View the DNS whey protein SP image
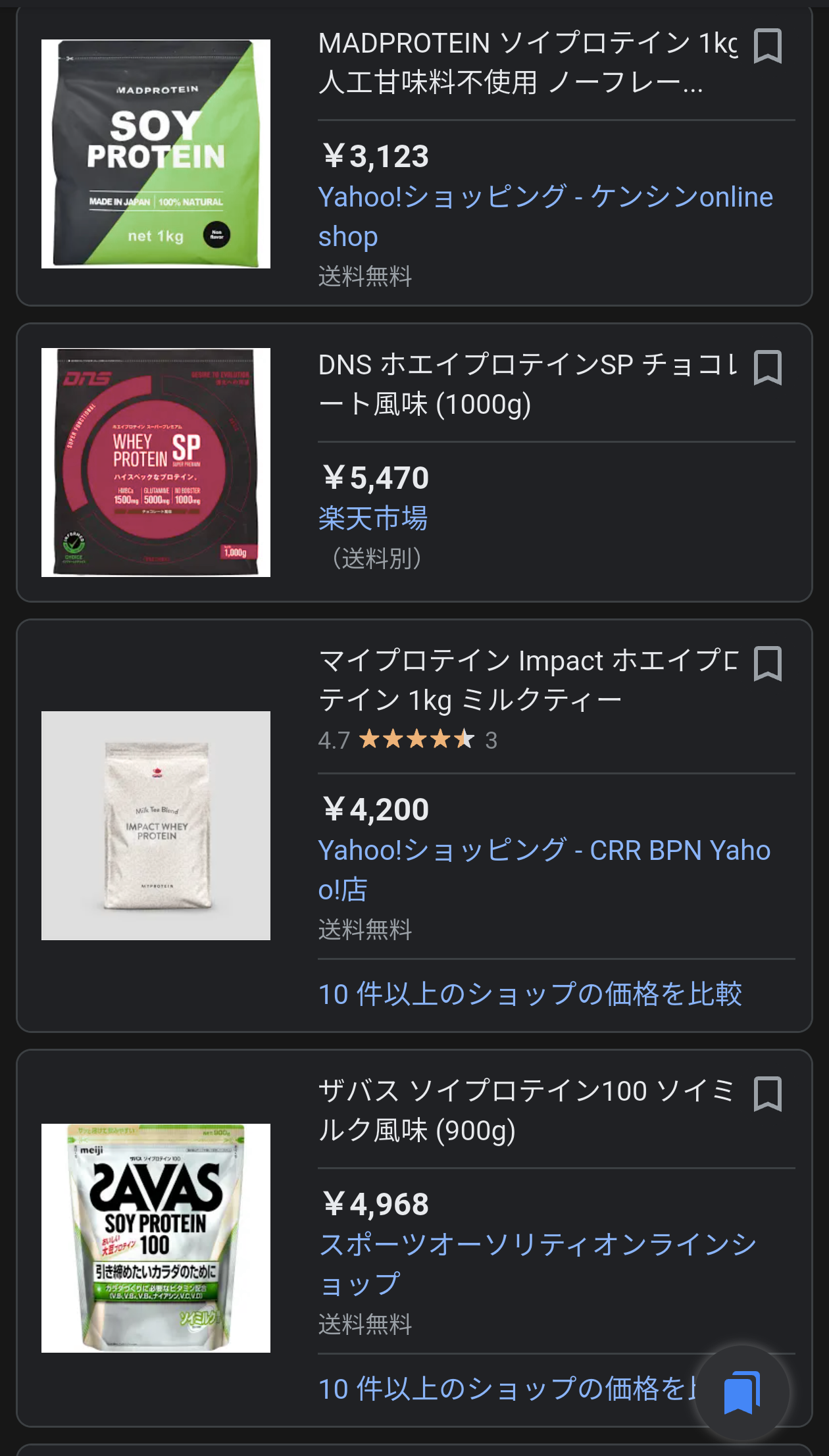 click(156, 463)
